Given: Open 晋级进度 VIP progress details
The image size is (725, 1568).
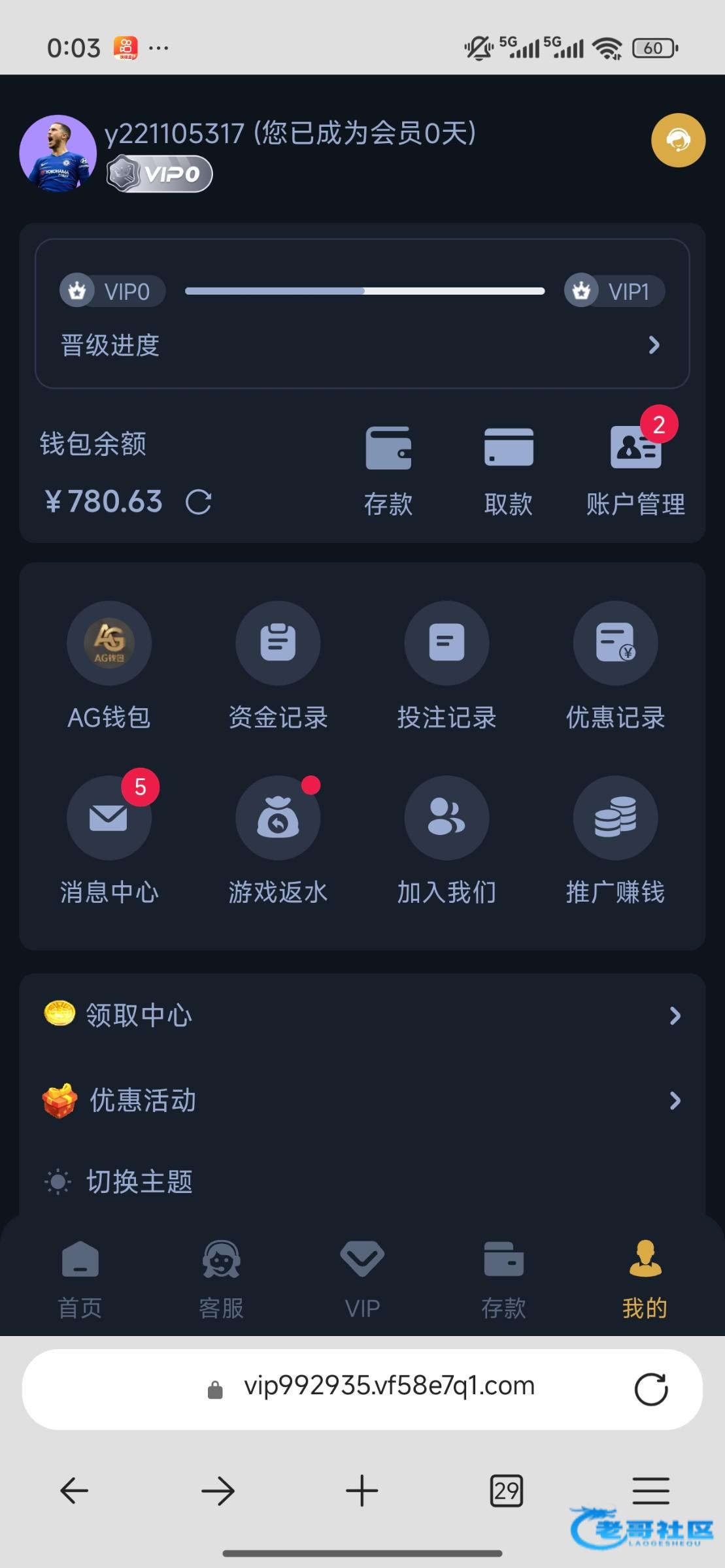Looking at the screenshot, I should tap(362, 344).
